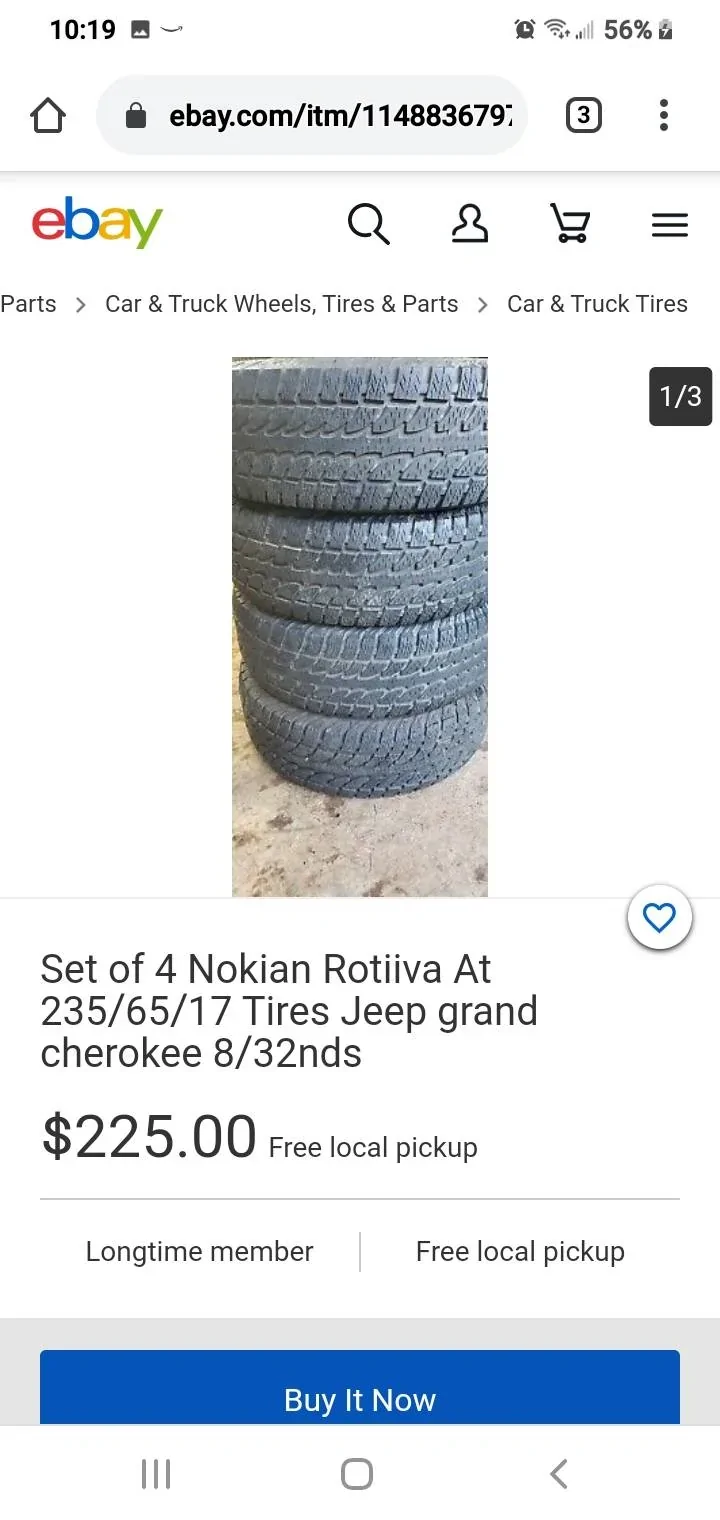This screenshot has height=1520, width=720.
Task: Open the browser tab switcher
Action: [x=584, y=116]
